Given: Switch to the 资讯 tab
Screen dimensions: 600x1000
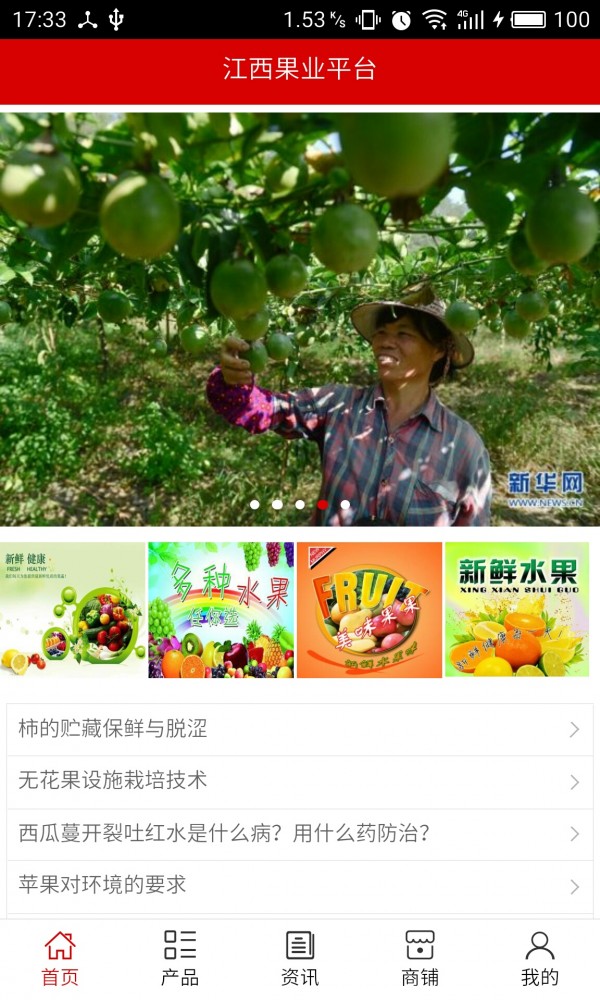Looking at the screenshot, I should 300,958.
